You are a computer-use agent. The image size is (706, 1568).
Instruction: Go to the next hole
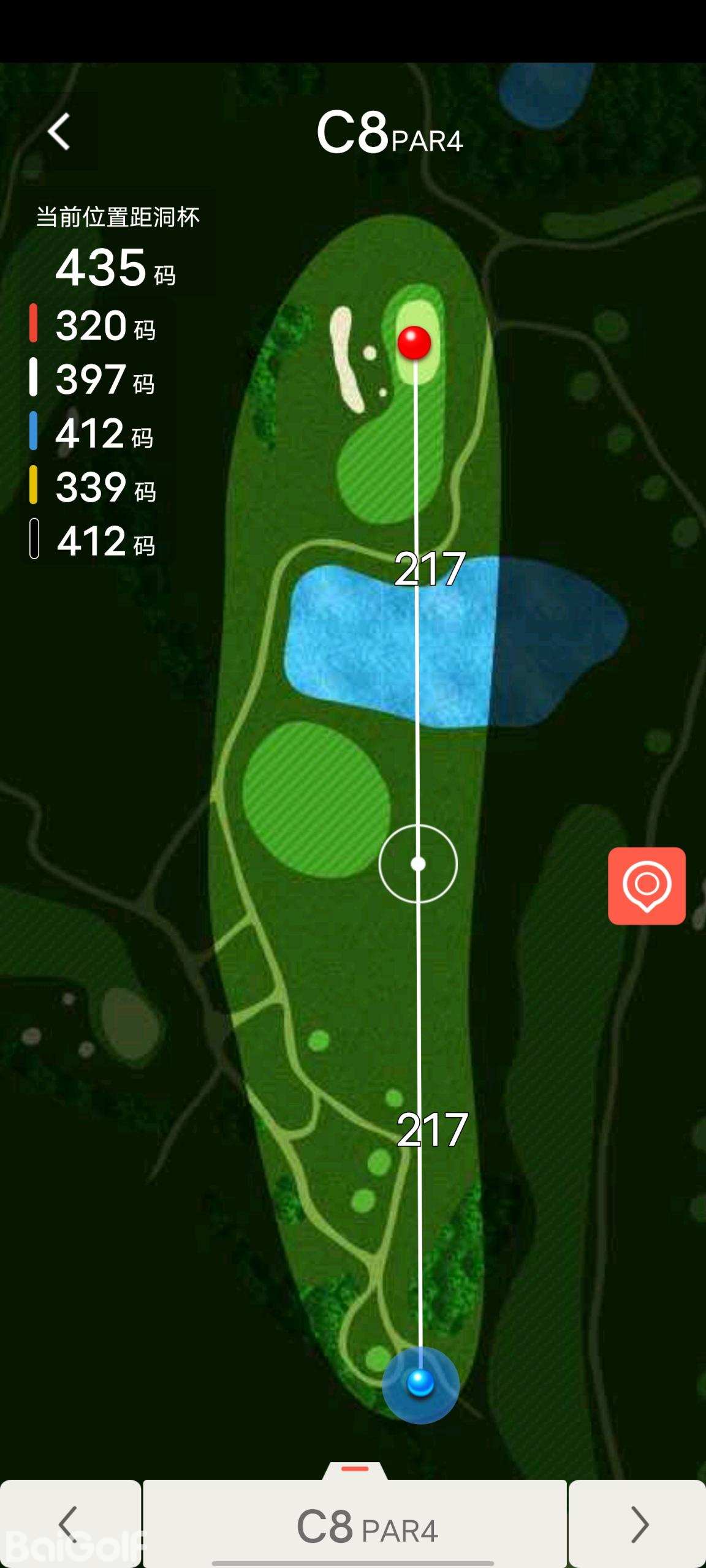tap(638, 1524)
